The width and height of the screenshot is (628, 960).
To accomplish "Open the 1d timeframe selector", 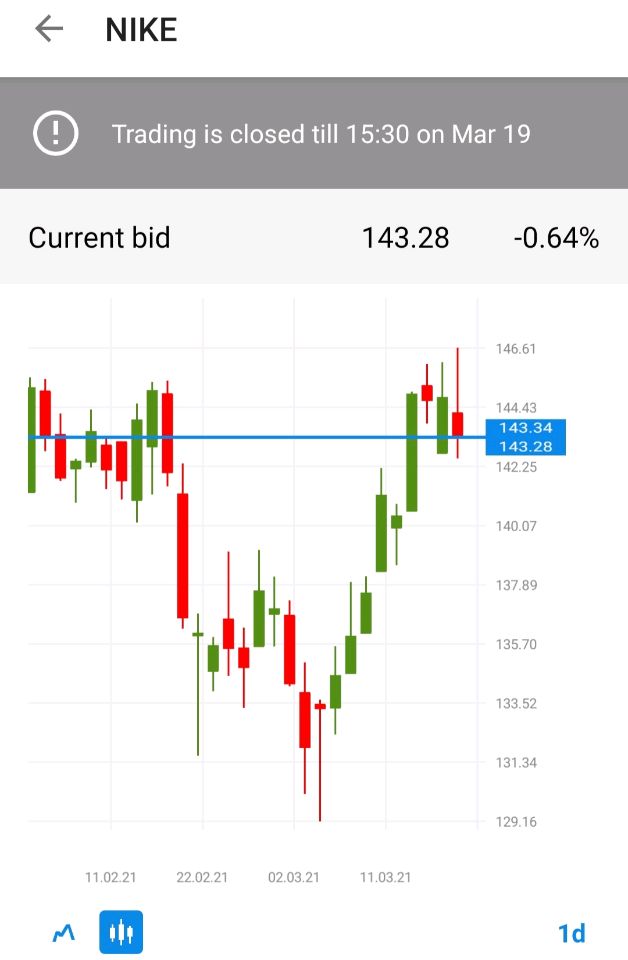I will 571,933.
